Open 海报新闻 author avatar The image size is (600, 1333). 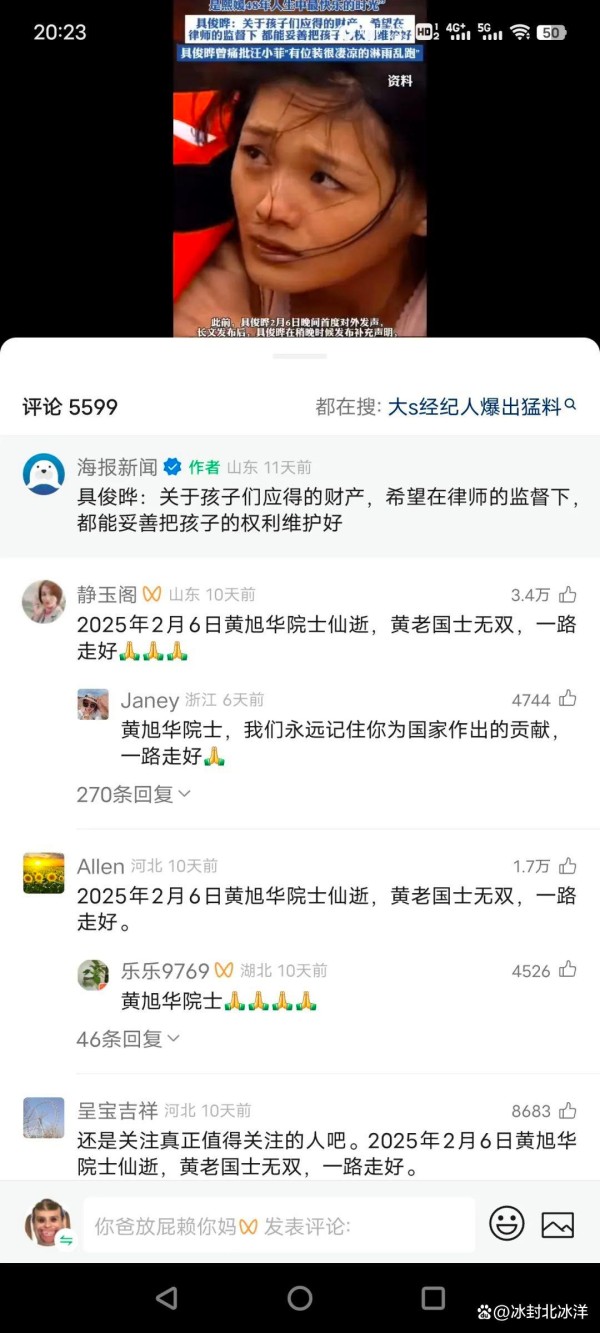tap(44, 473)
